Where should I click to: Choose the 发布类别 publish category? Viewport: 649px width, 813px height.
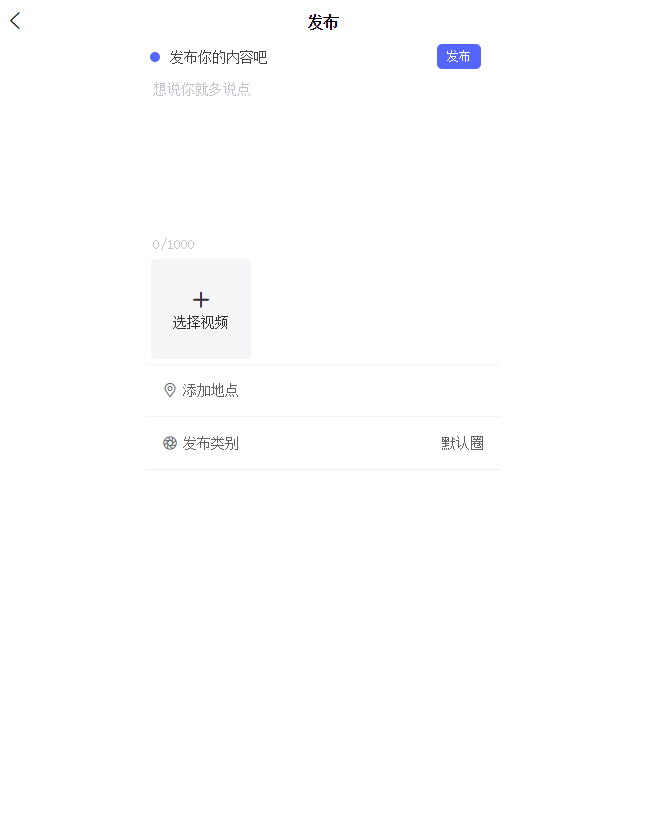(x=322, y=443)
